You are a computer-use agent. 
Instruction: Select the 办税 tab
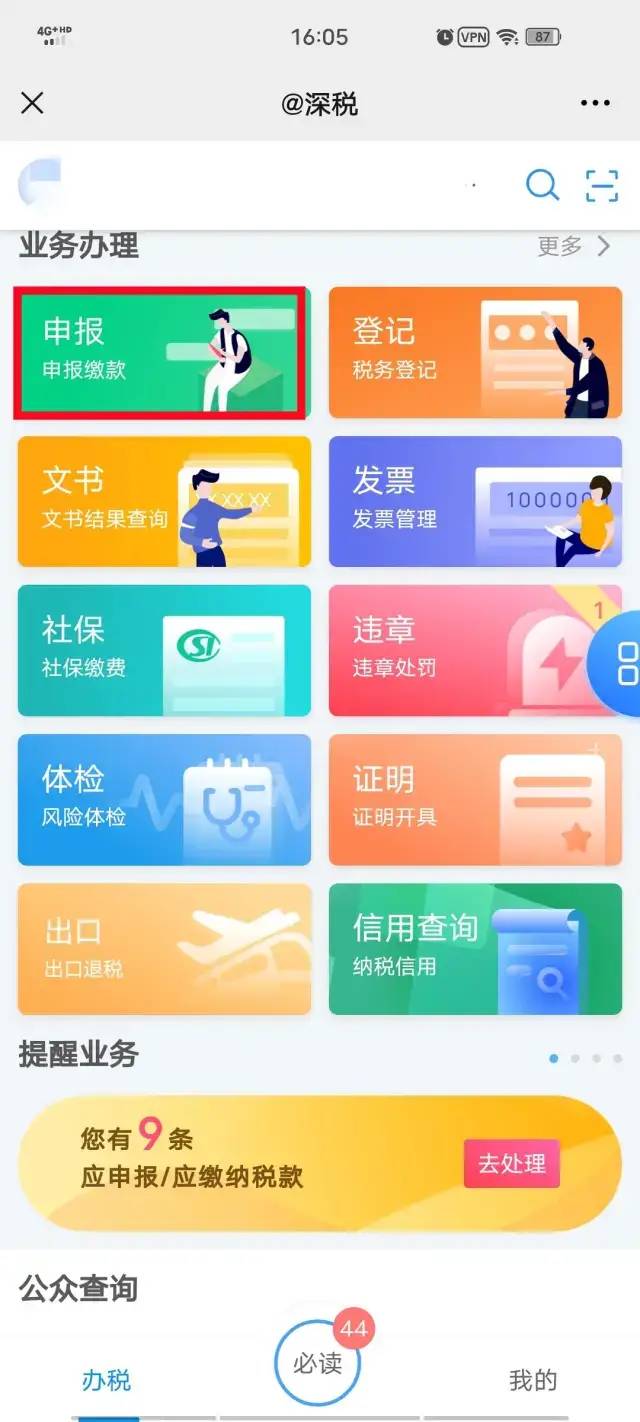tap(106, 1381)
